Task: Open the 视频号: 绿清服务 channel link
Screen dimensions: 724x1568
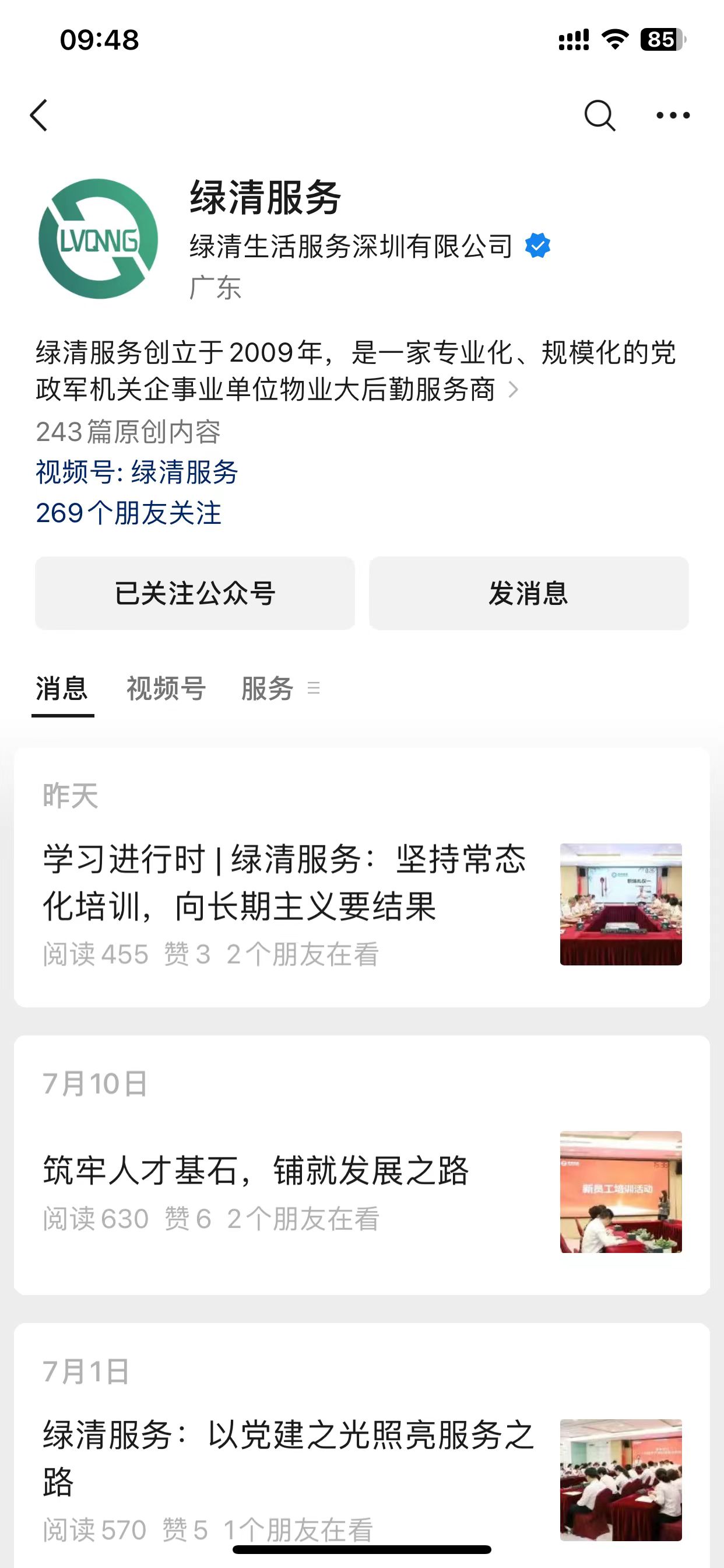Action: point(137,473)
